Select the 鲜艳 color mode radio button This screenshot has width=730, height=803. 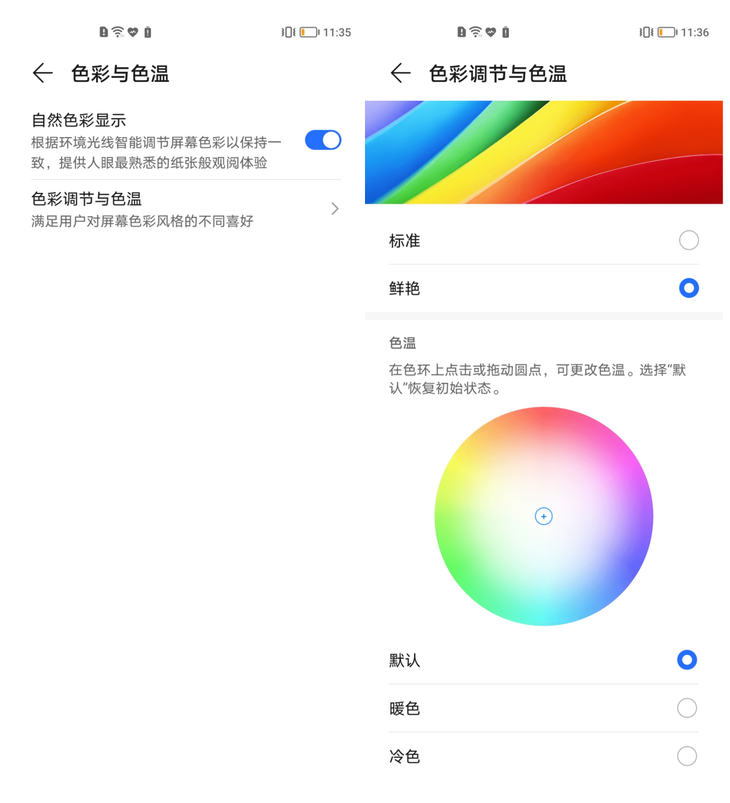(x=688, y=288)
